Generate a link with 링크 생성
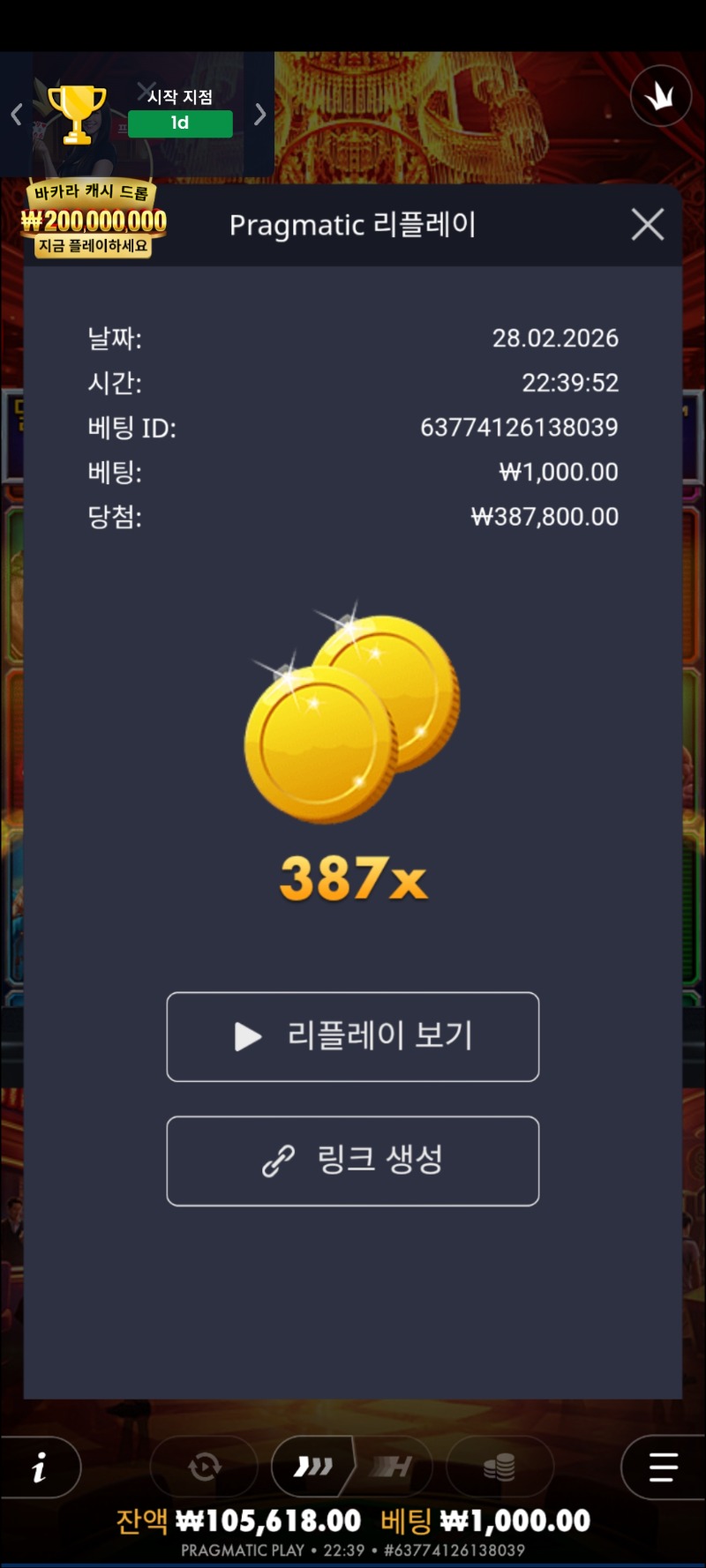Image resolution: width=706 pixels, height=1568 pixels. 353,1161
